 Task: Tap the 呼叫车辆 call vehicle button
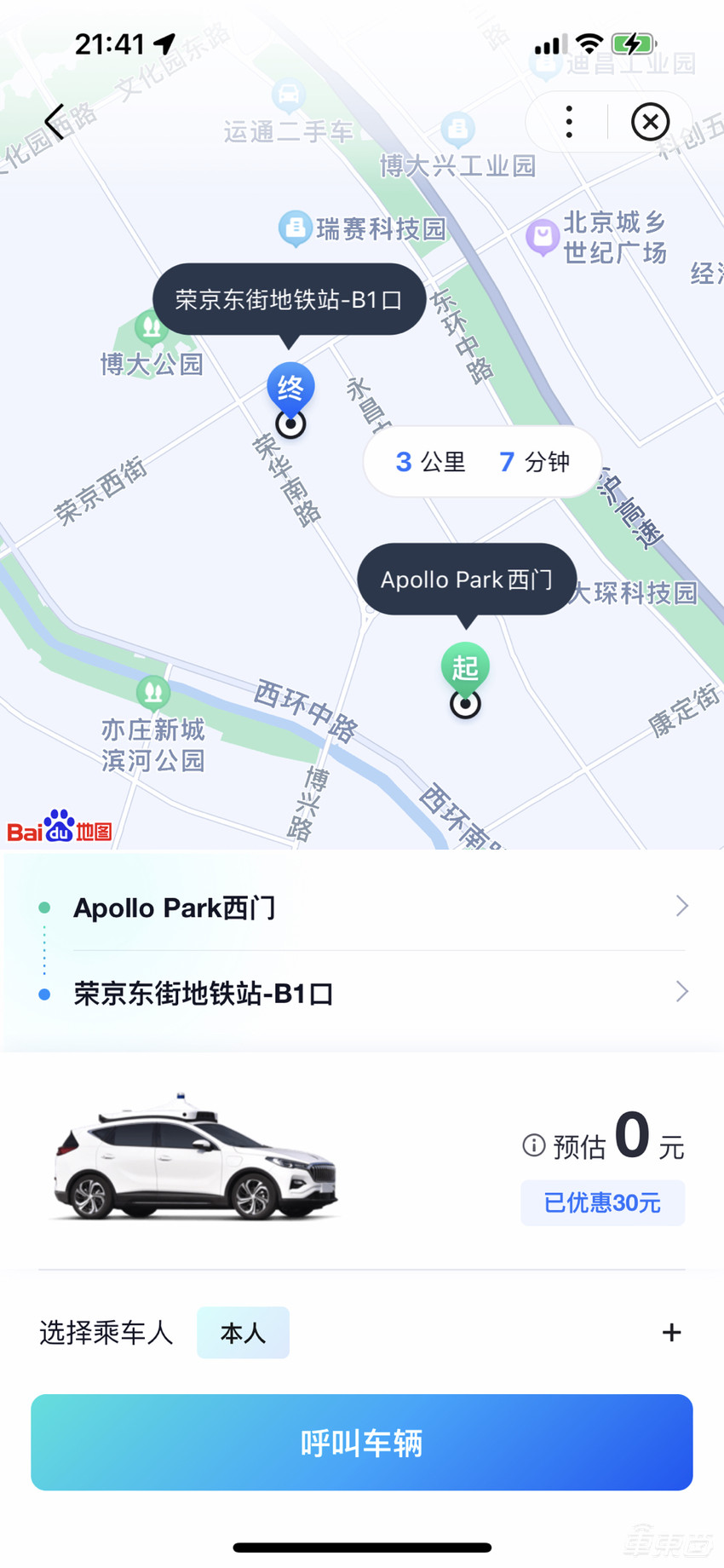[361, 1443]
